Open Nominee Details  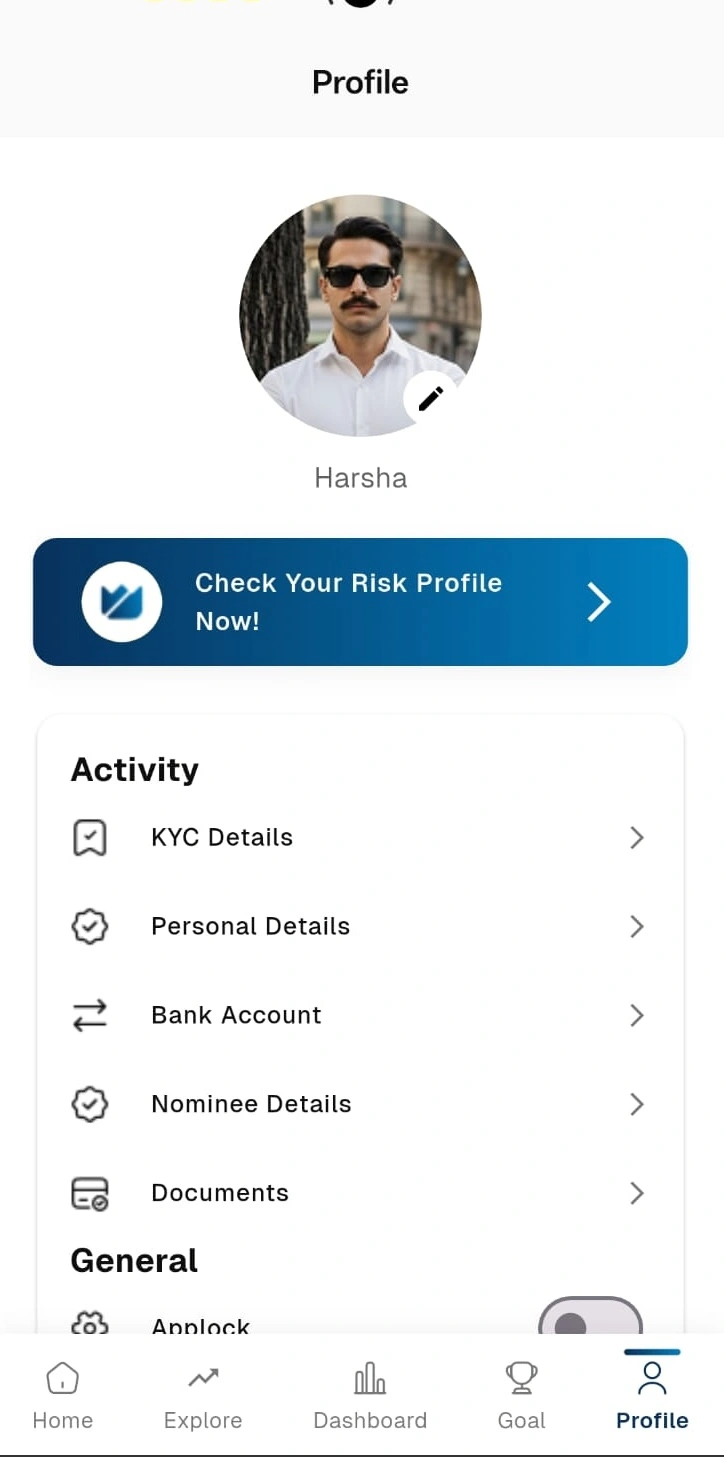pos(360,1104)
